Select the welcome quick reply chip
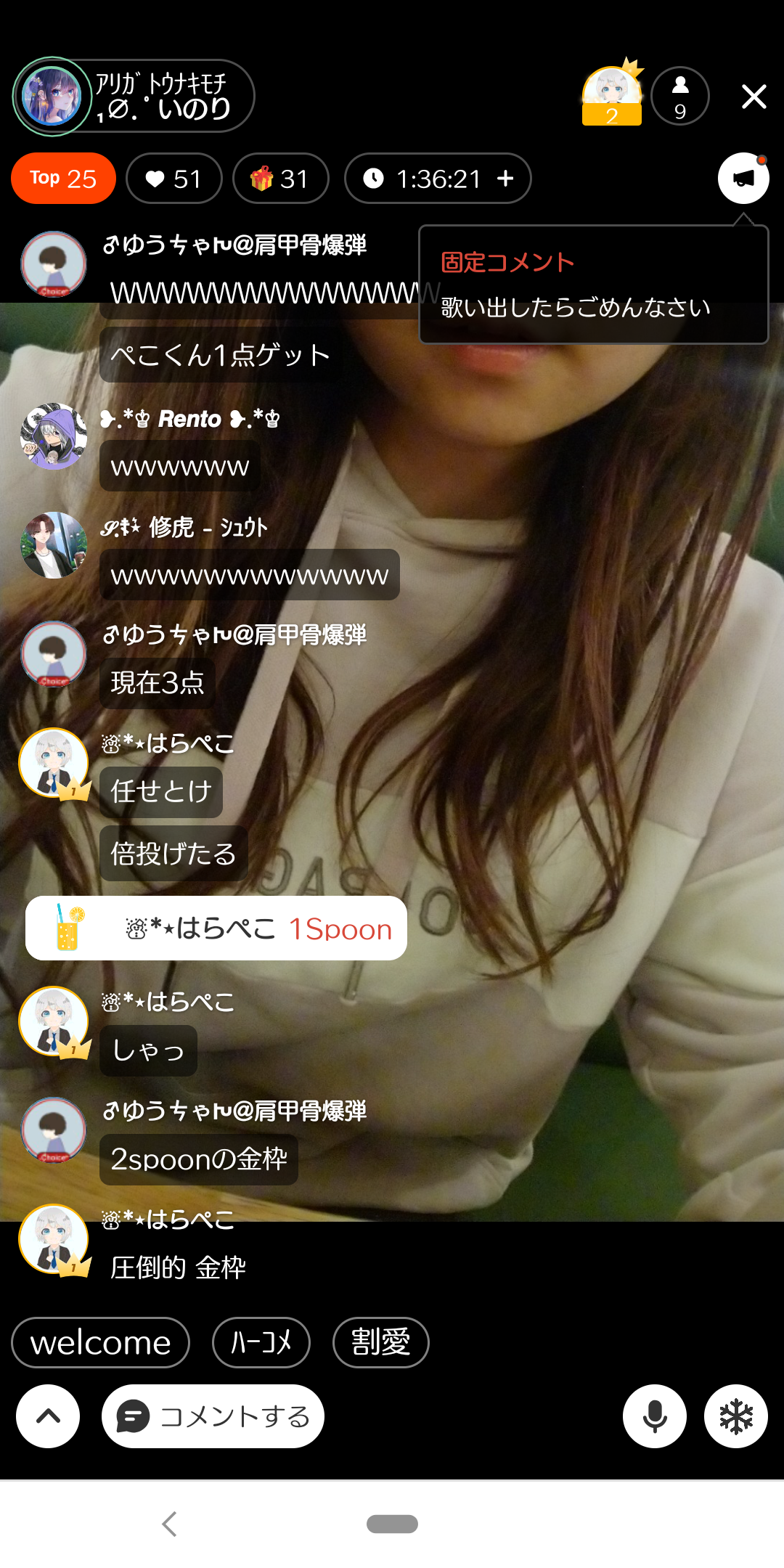Image resolution: width=784 pixels, height=1568 pixels. coord(100,1342)
